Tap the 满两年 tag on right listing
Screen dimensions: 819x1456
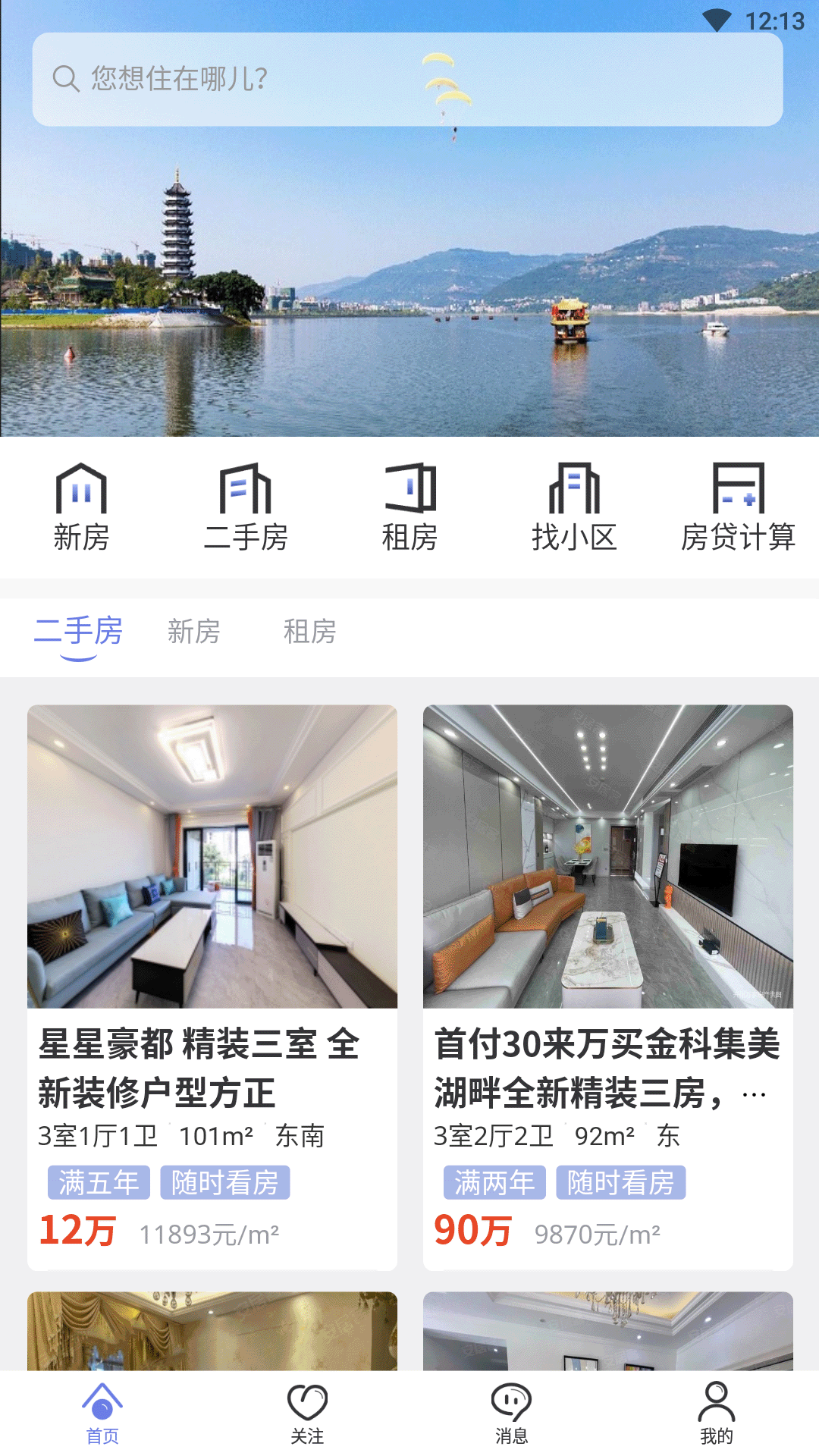tap(493, 1181)
